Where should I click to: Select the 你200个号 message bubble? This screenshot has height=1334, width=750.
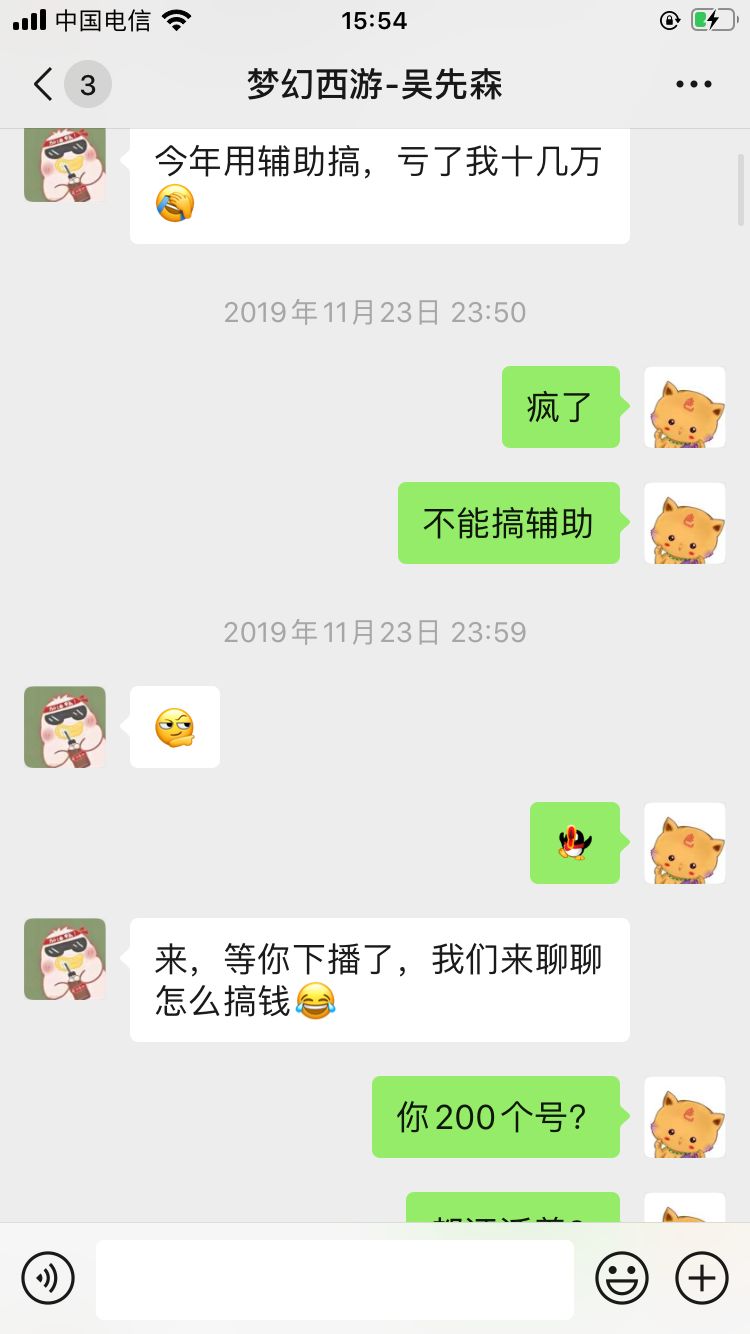click(496, 1117)
